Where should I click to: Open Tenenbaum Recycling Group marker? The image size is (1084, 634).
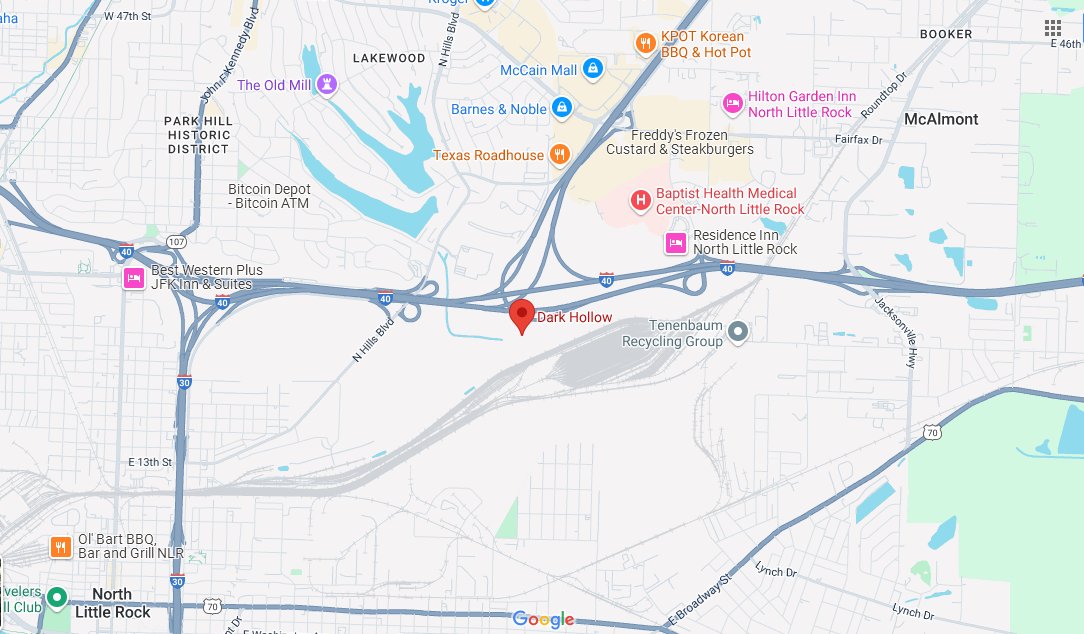pos(738,331)
